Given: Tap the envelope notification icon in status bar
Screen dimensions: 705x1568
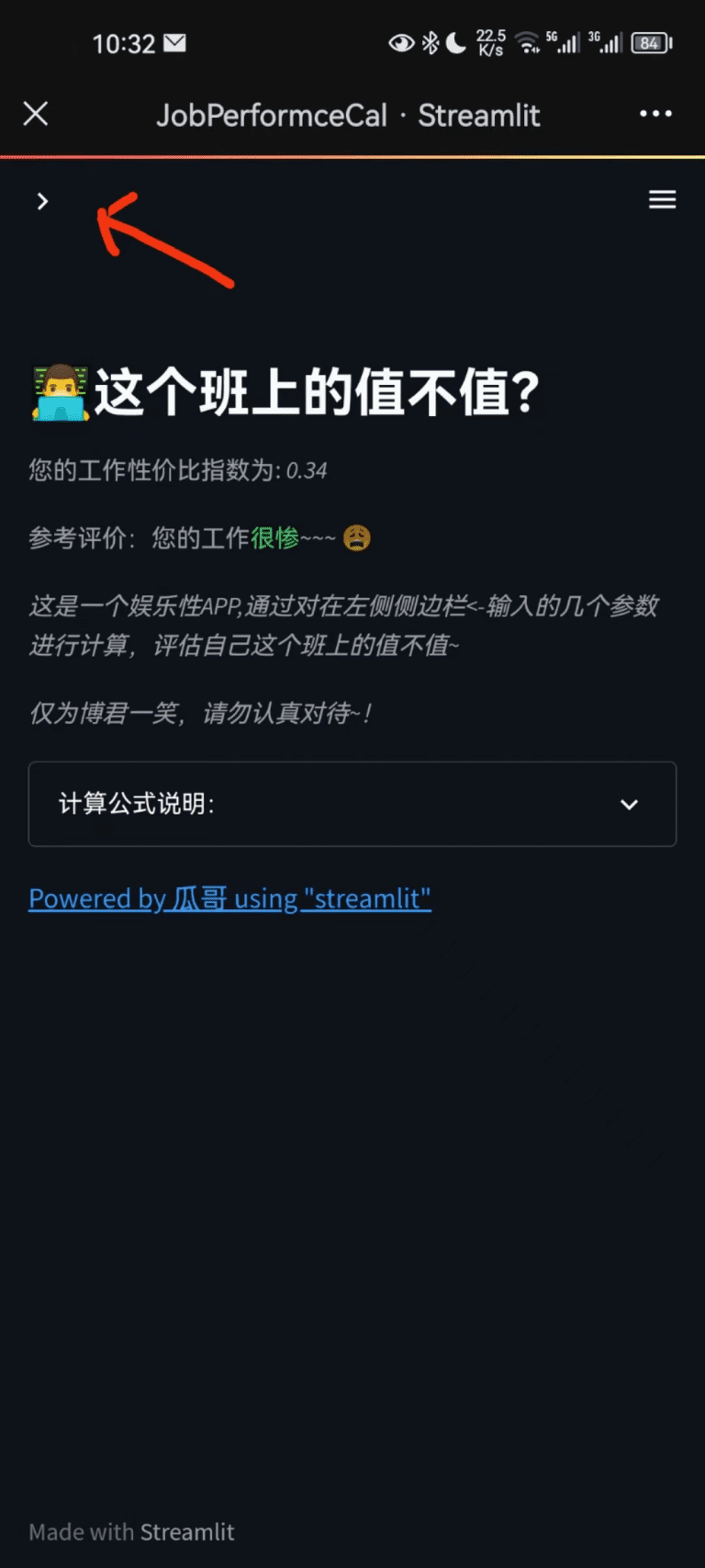Looking at the screenshot, I should tap(174, 42).
